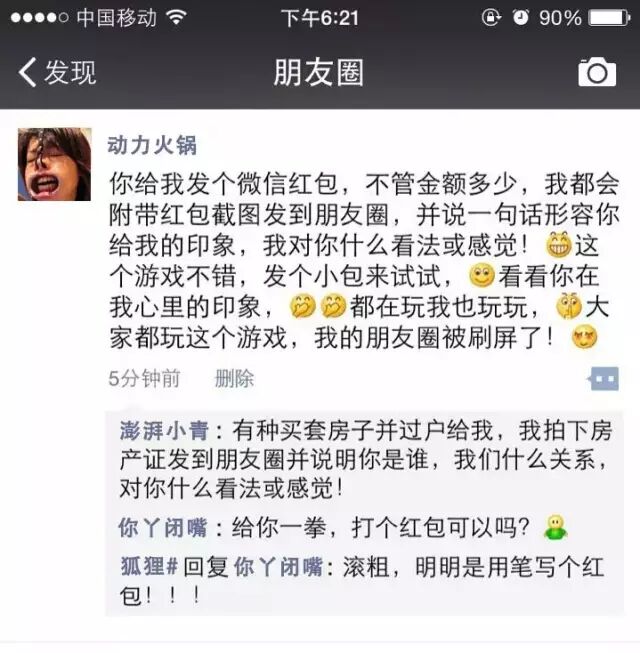Go back to 发现

58,73
